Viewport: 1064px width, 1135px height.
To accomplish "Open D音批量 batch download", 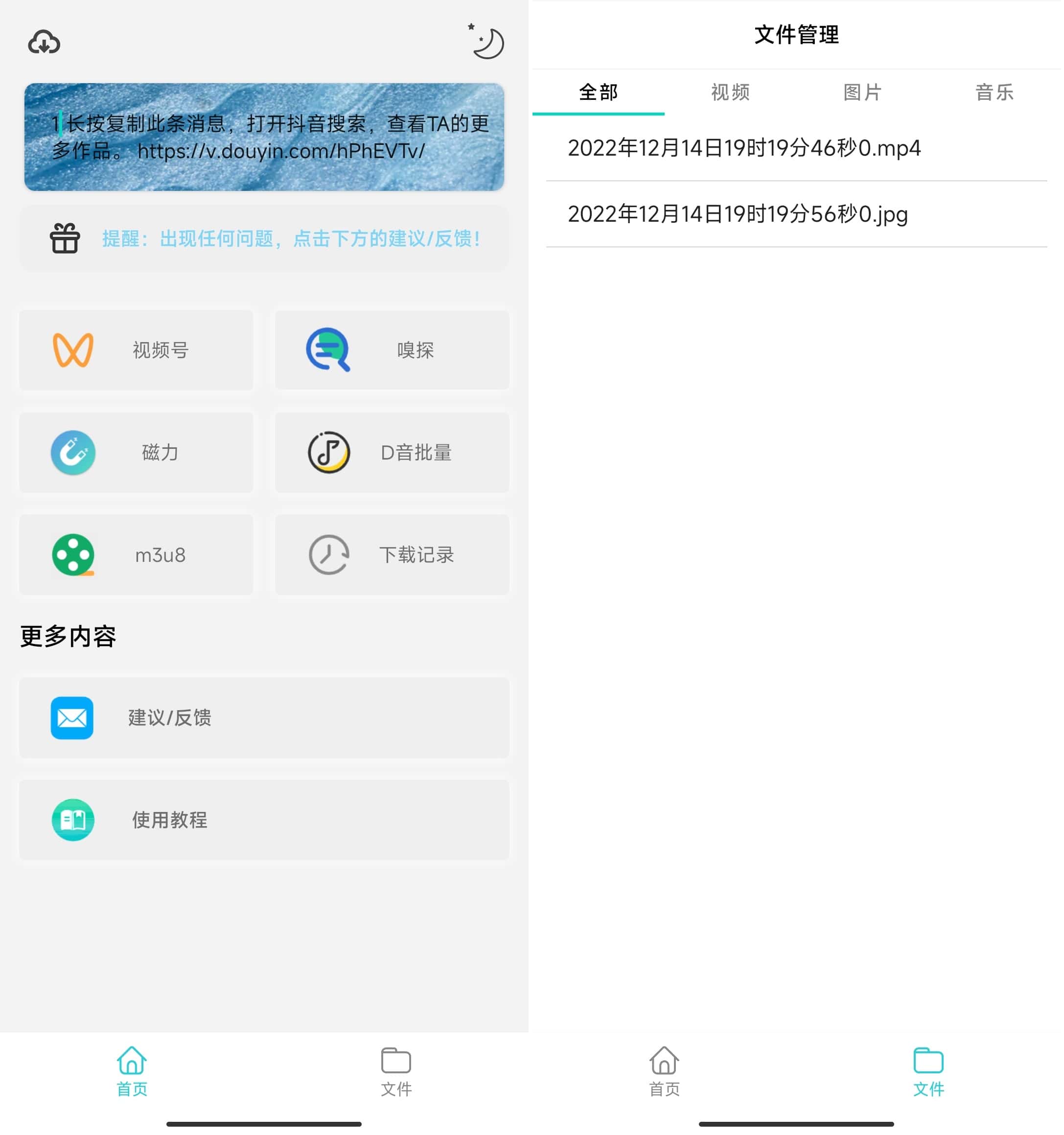I will [x=392, y=453].
